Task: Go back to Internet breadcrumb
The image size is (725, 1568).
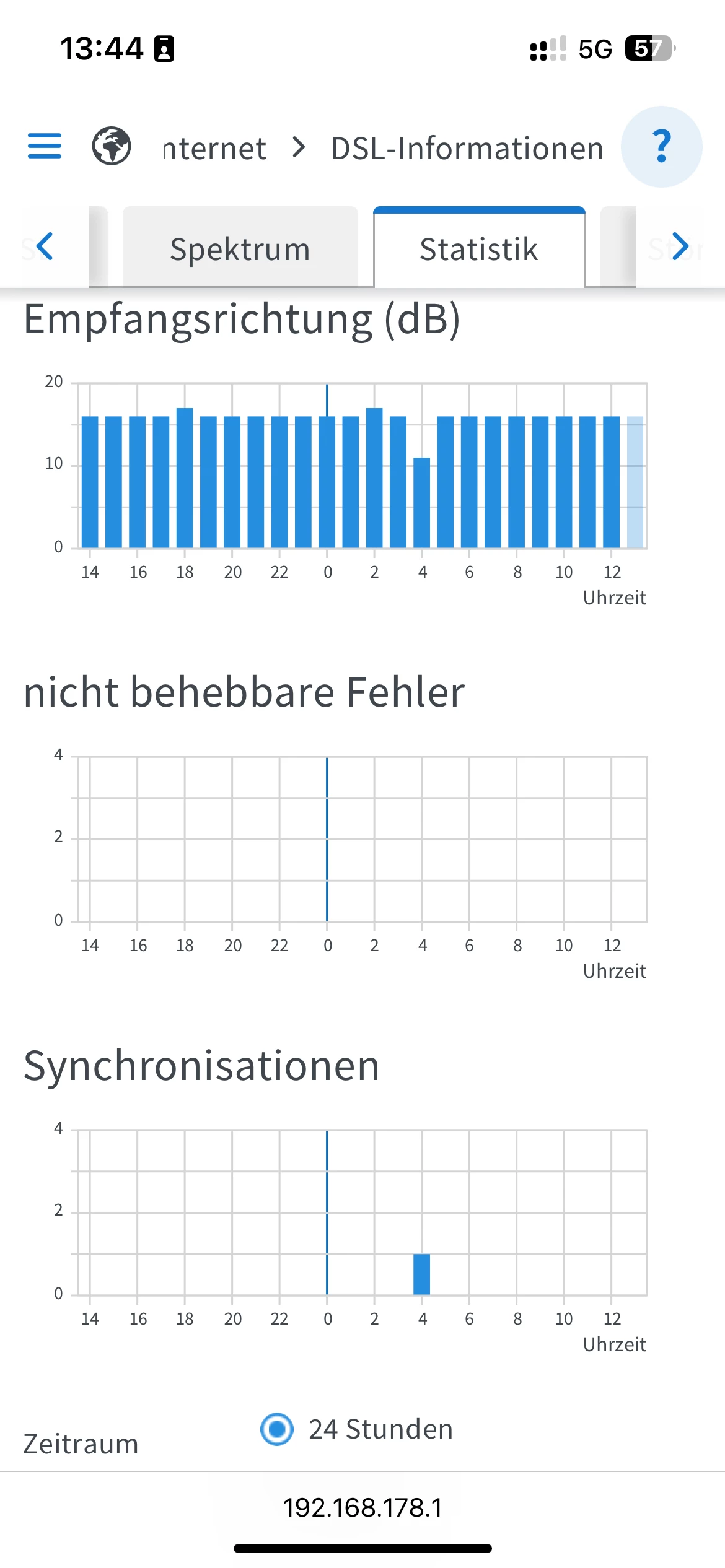Action: click(214, 149)
